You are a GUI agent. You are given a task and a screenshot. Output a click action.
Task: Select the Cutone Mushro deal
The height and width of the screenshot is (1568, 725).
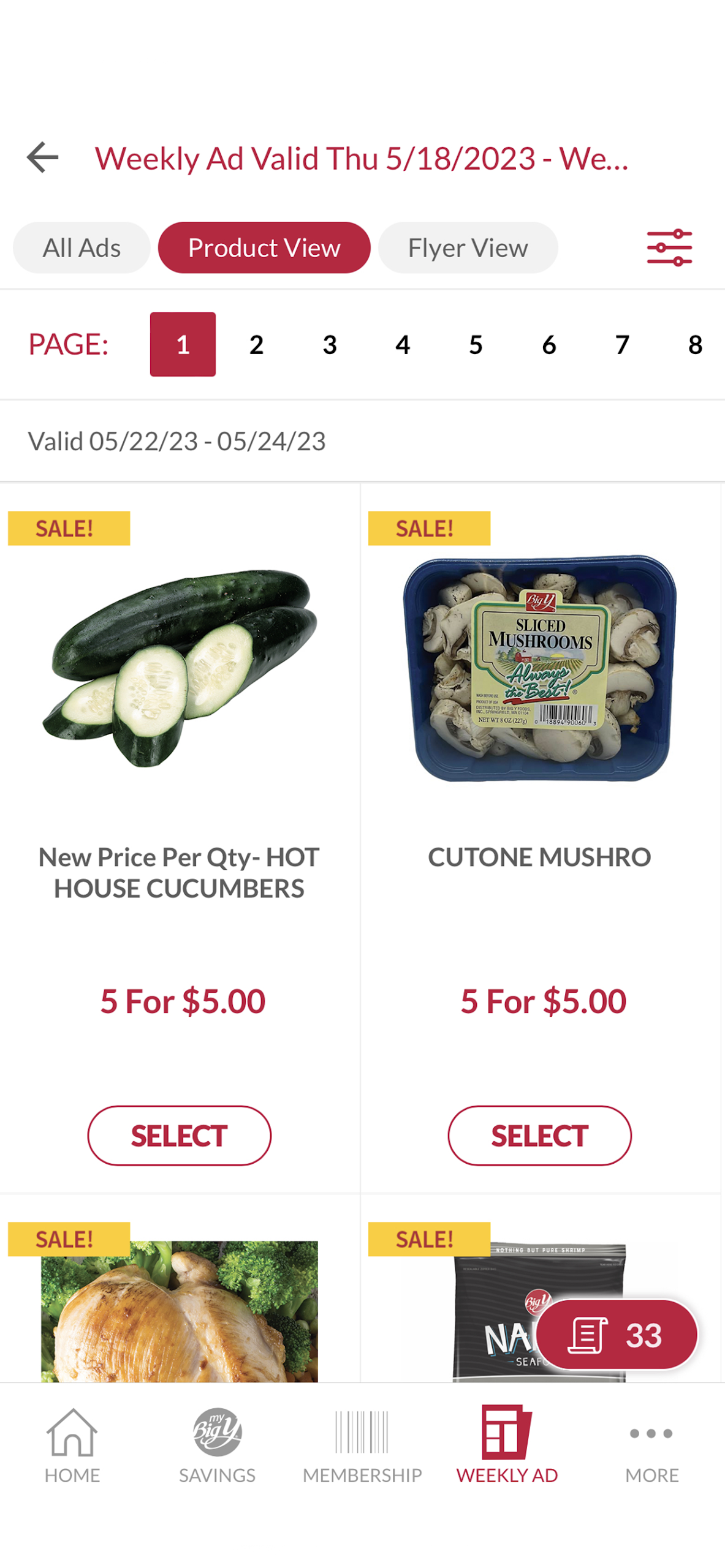539,1135
